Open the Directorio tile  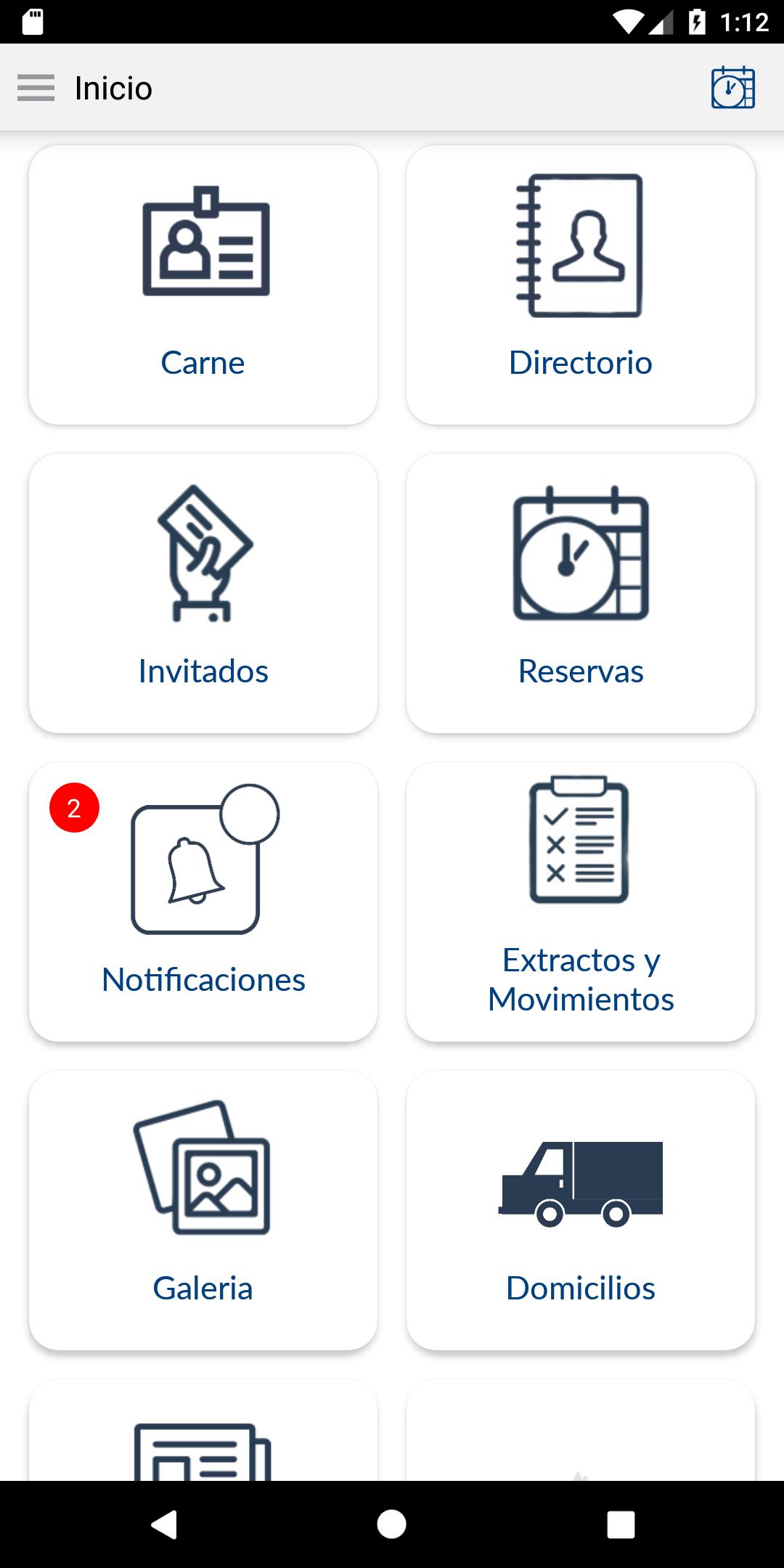(581, 285)
